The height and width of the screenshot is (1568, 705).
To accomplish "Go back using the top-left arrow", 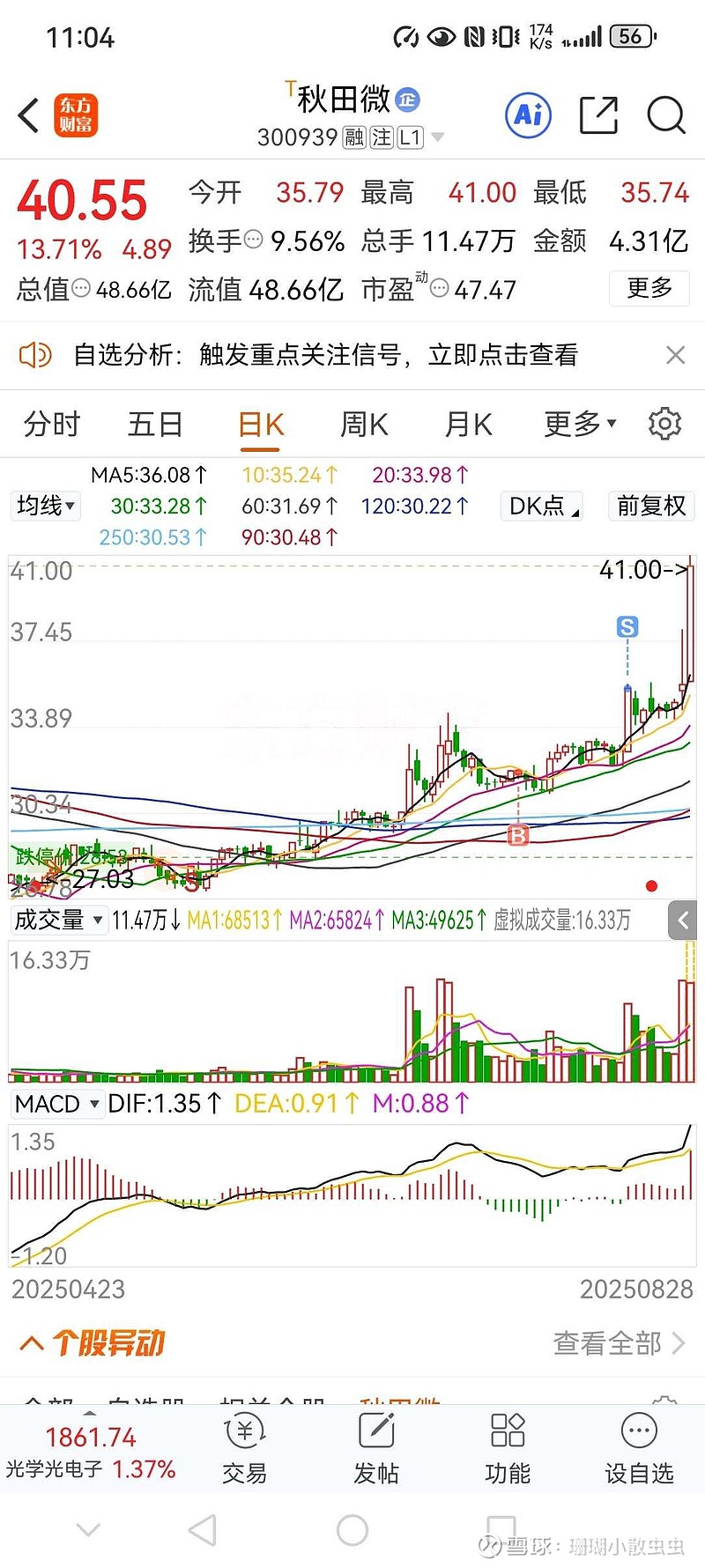I will (29, 115).
